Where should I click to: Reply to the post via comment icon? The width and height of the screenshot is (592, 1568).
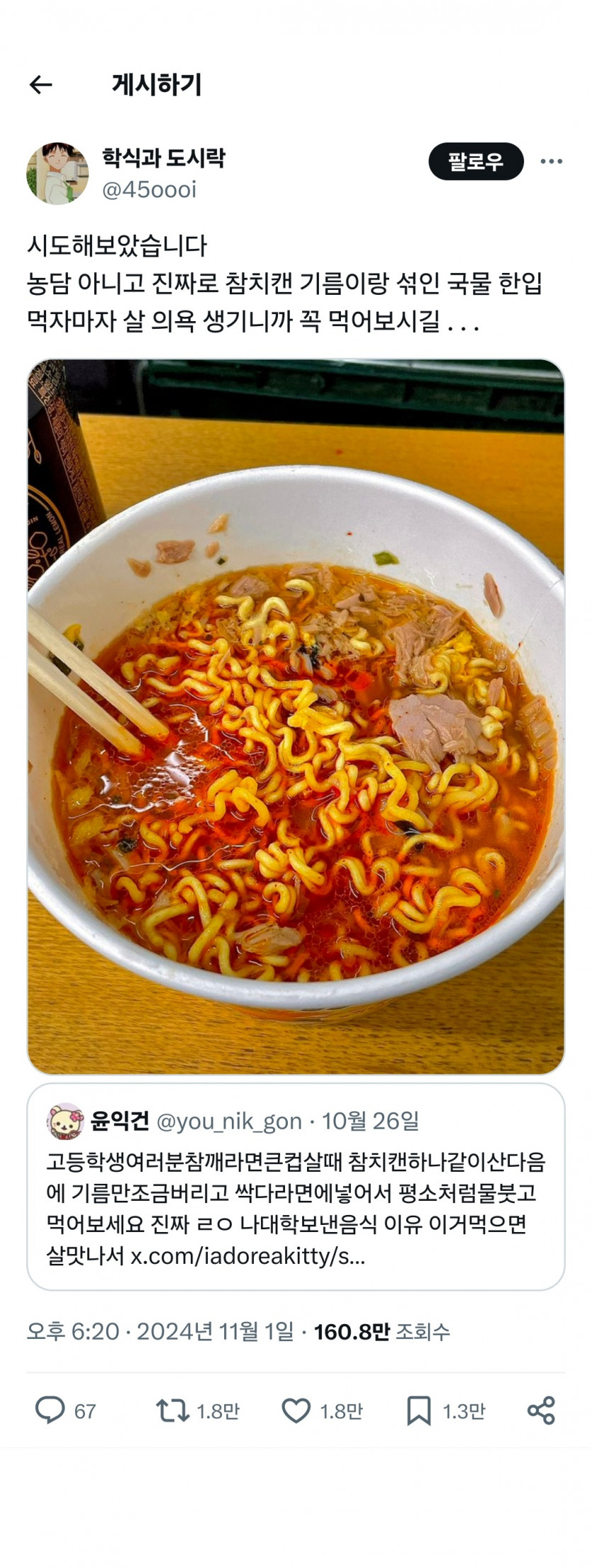click(50, 1411)
